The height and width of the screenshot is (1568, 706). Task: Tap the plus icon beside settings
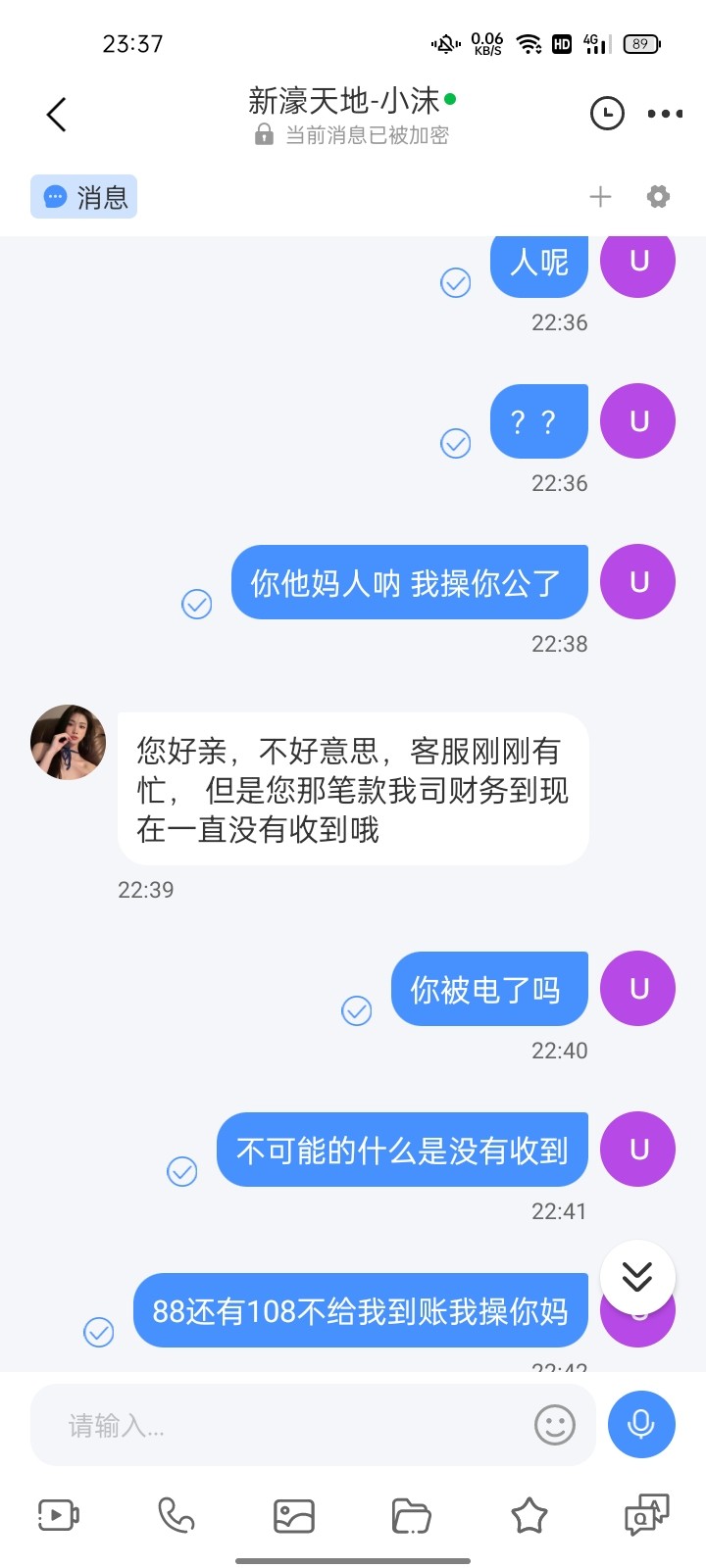[600, 197]
